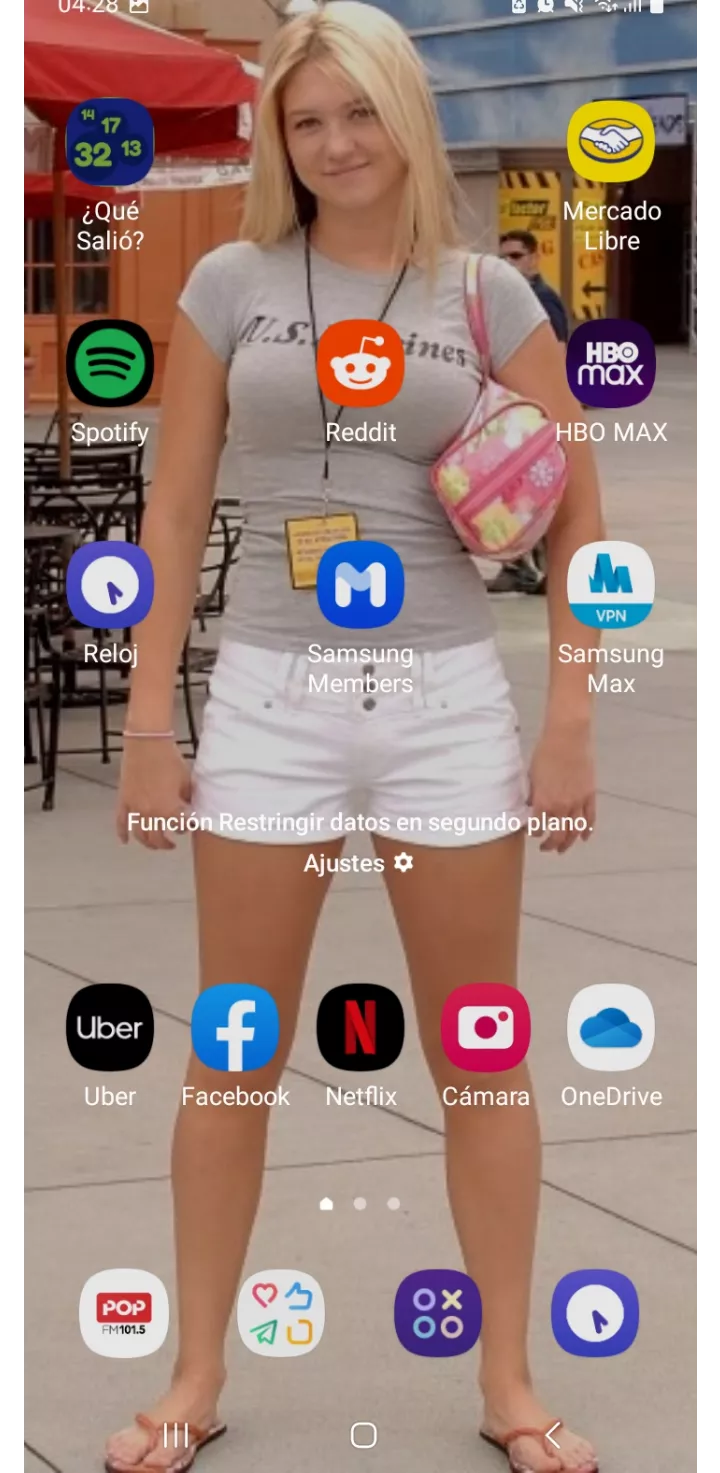Tap the system back button
This screenshot has width=720, height=1473.
[x=552, y=1436]
